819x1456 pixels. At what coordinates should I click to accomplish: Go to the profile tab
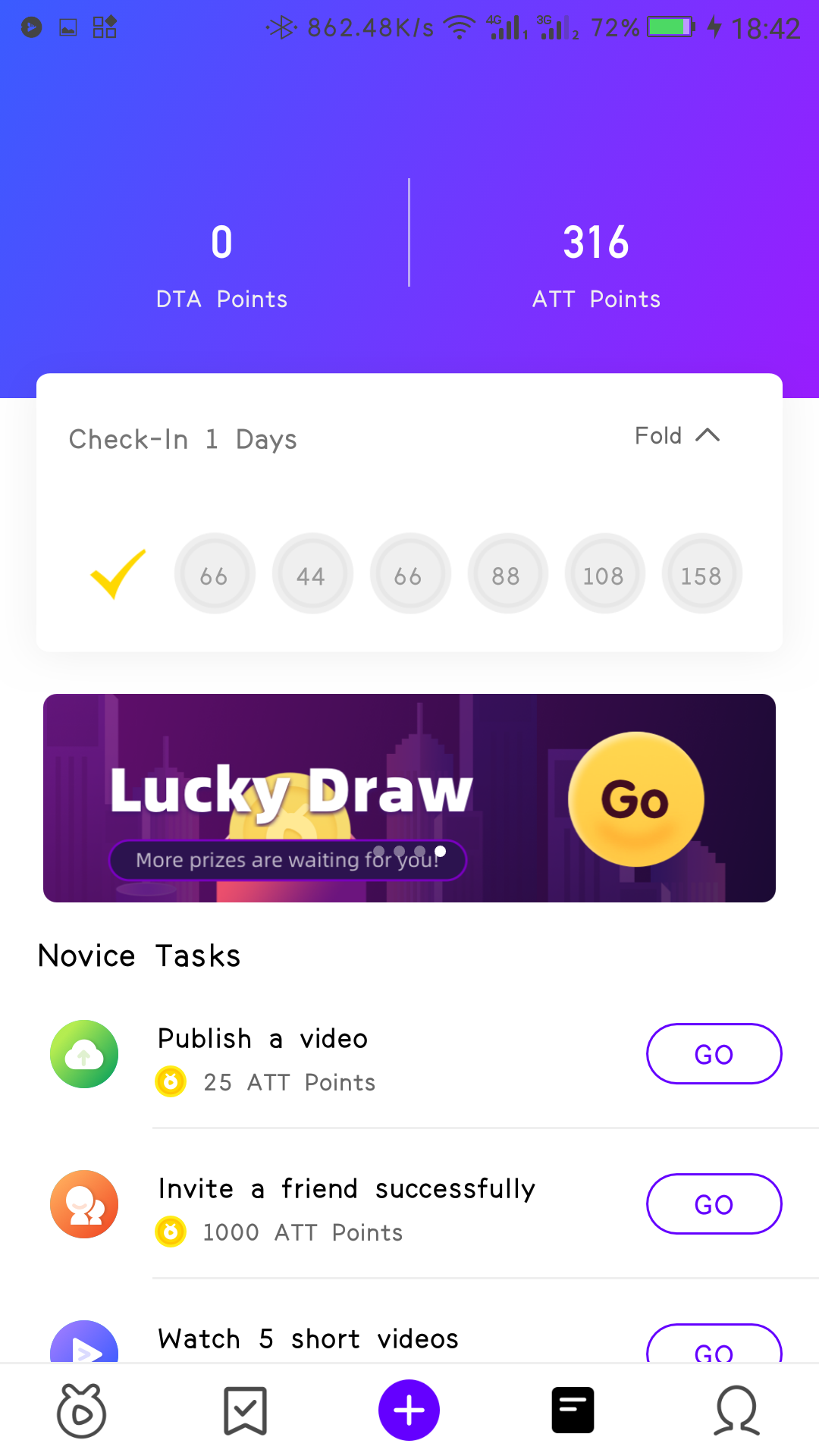point(736,1410)
